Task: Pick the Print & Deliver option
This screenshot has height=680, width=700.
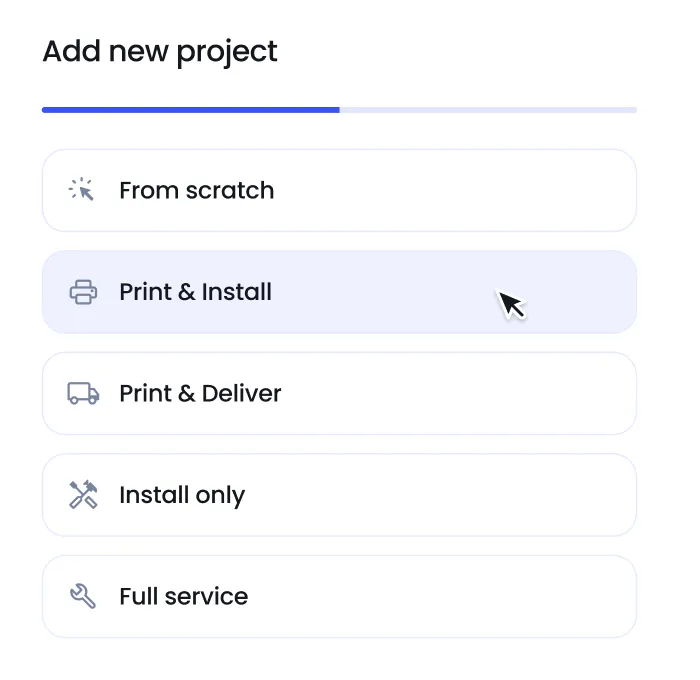Action: pyautogui.click(x=338, y=393)
